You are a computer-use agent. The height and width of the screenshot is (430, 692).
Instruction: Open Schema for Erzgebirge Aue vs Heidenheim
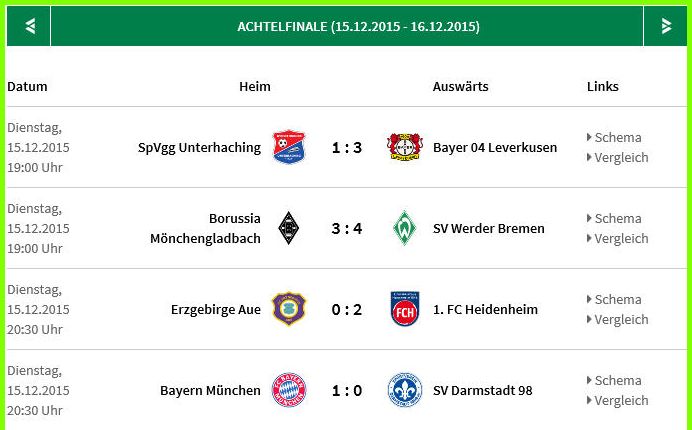(617, 300)
